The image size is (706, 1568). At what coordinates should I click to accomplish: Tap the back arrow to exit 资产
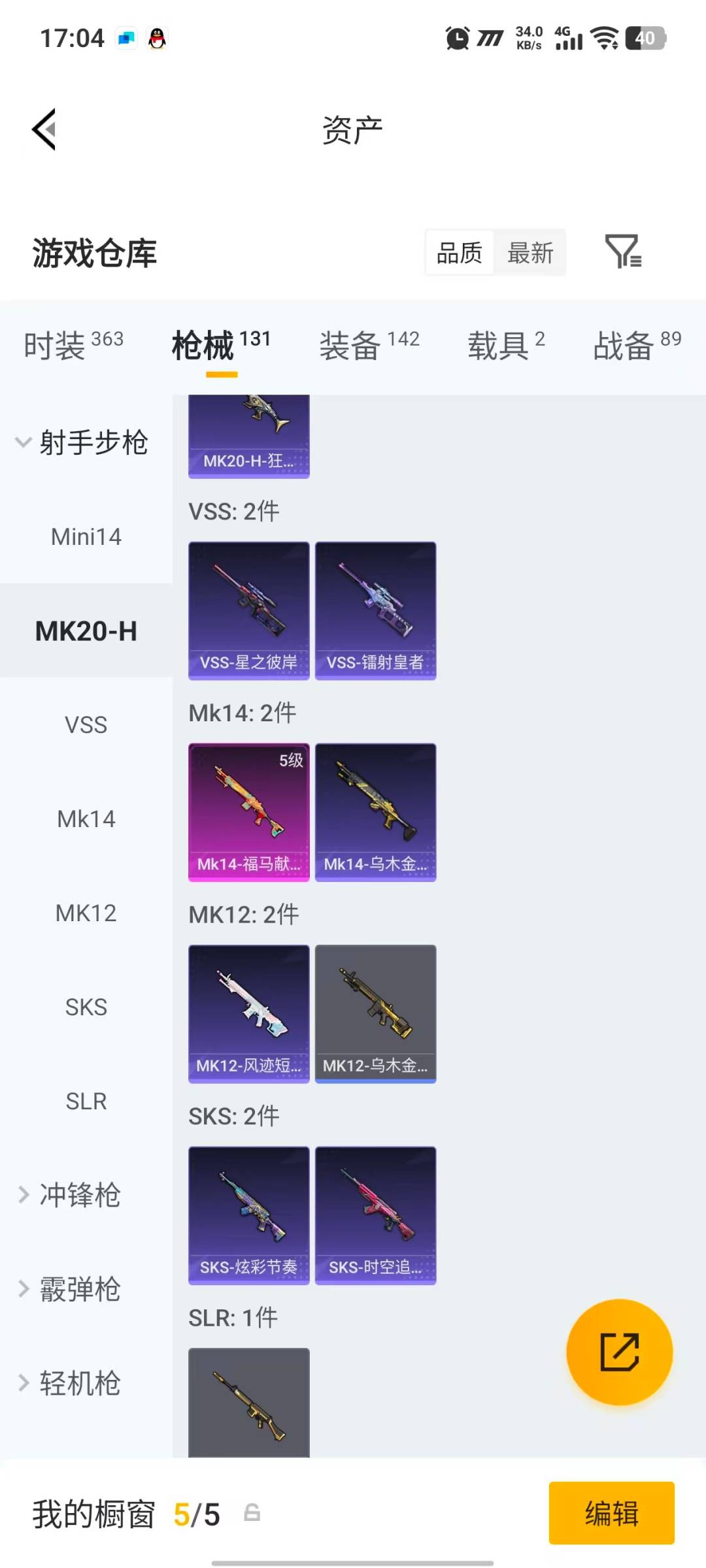[x=43, y=129]
